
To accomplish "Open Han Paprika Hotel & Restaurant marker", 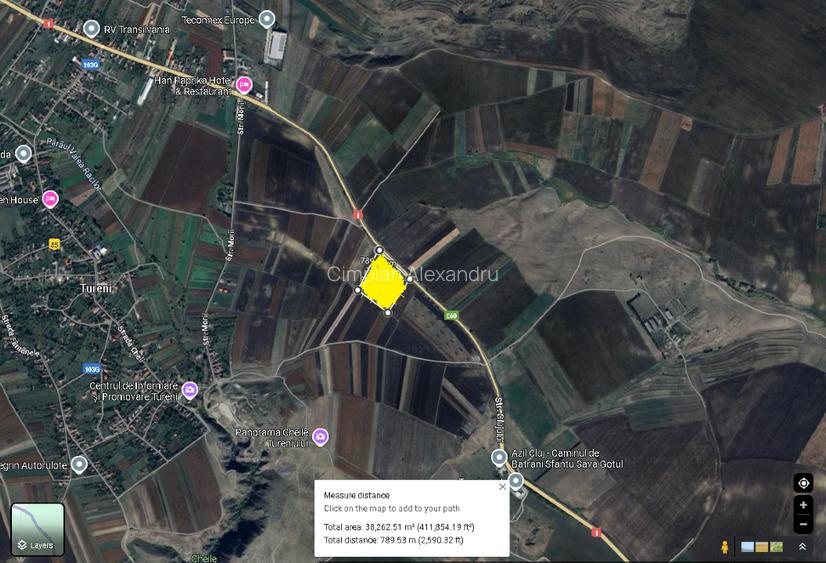I will click(244, 84).
